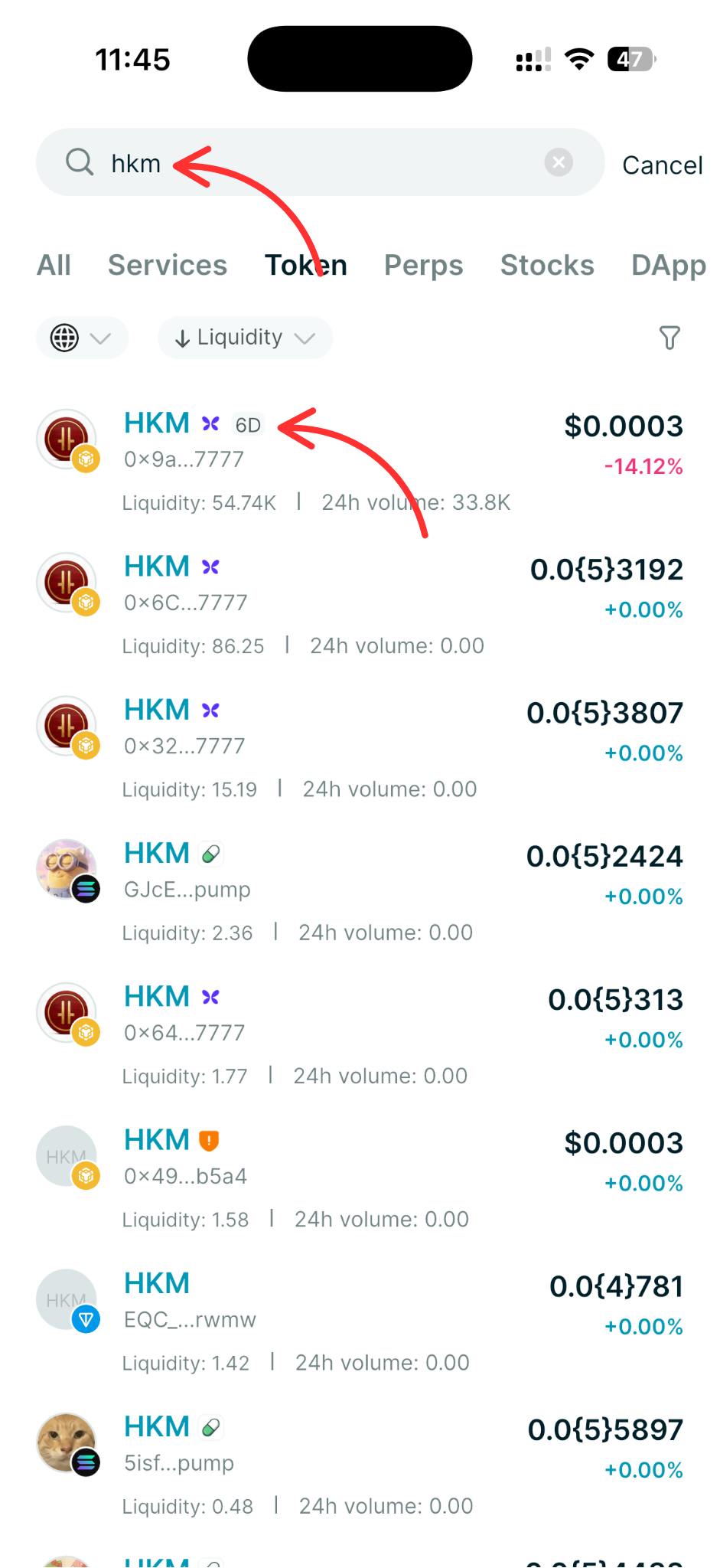This screenshot has width=720, height=1568.
Task: Select the Services tab
Action: [x=168, y=264]
